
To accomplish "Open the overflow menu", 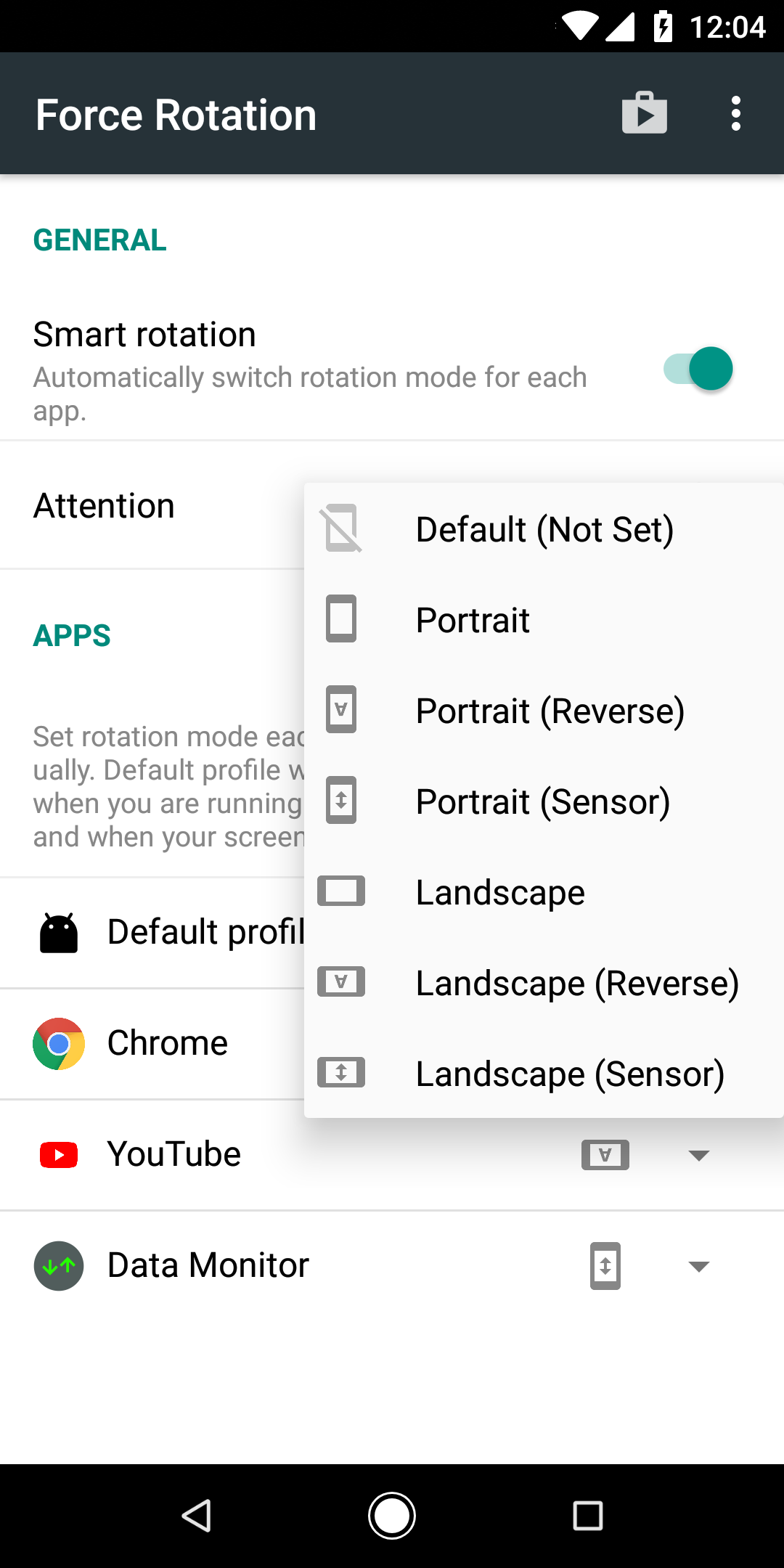I will pyautogui.click(x=735, y=113).
